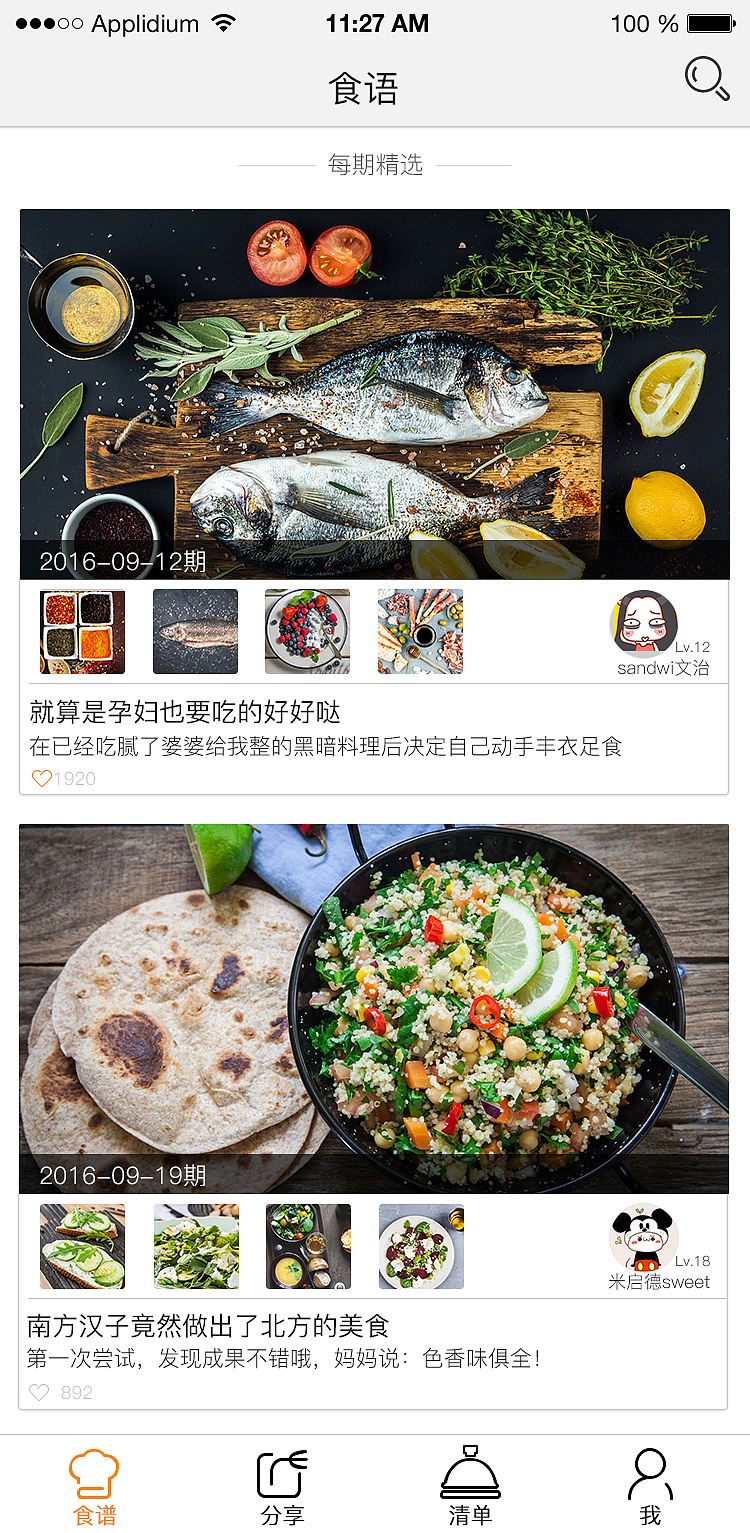Image resolution: width=750 pixels, height=1533 pixels.
Task: Open the green salad thumbnail in 2016-09-19期
Action: 196,1246
